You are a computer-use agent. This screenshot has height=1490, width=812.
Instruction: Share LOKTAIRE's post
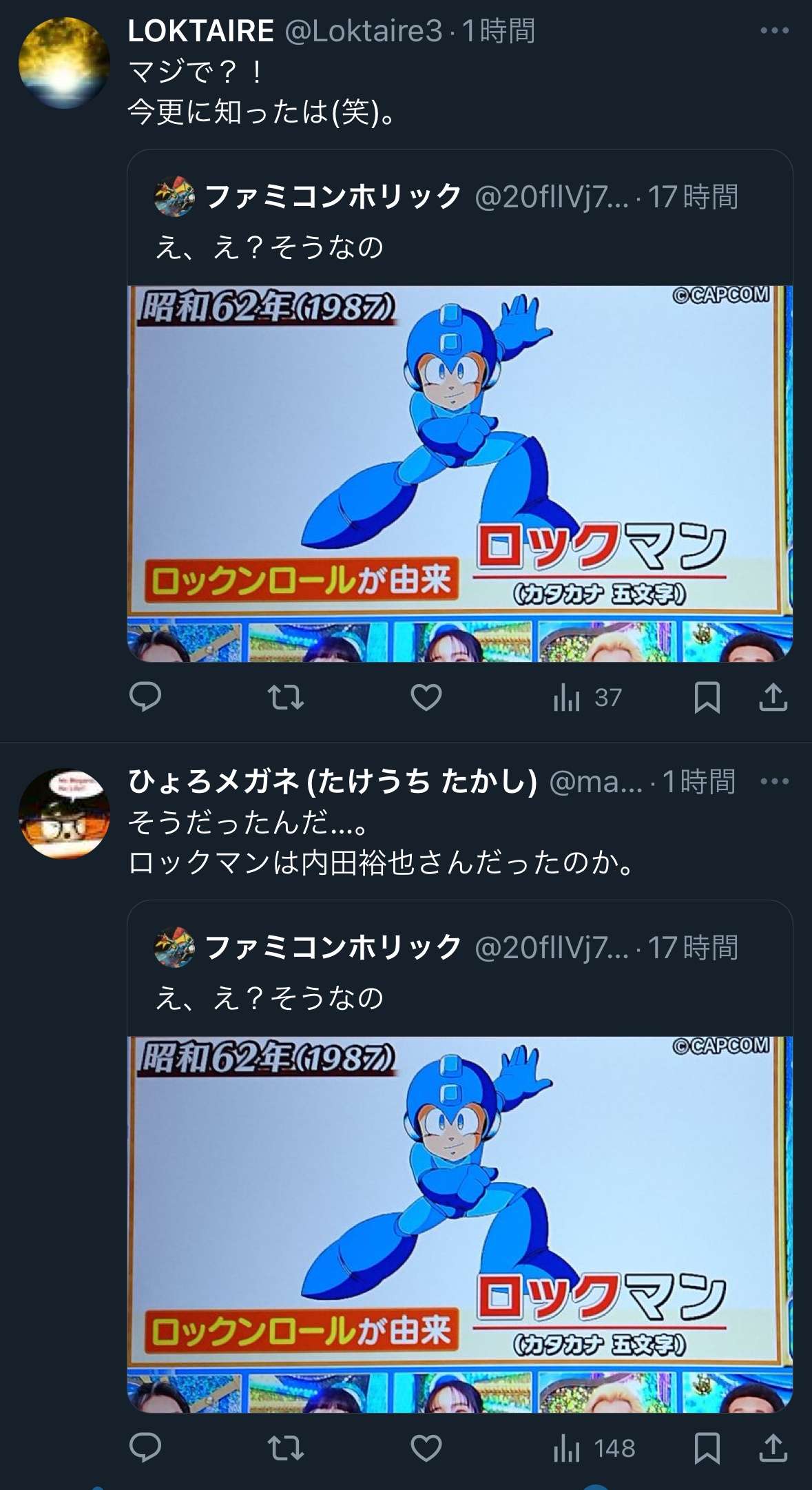point(773,697)
